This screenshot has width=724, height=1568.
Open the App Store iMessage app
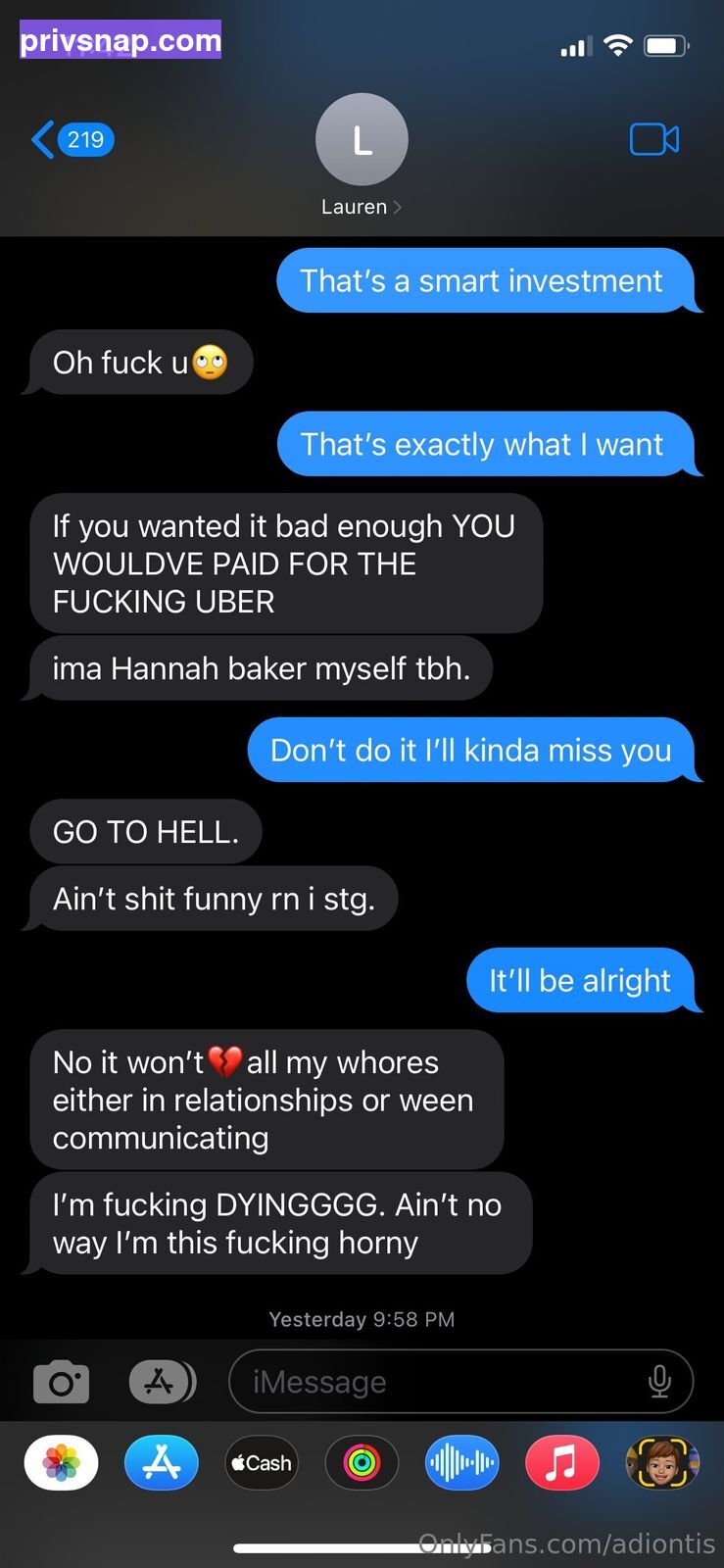pos(162,1463)
